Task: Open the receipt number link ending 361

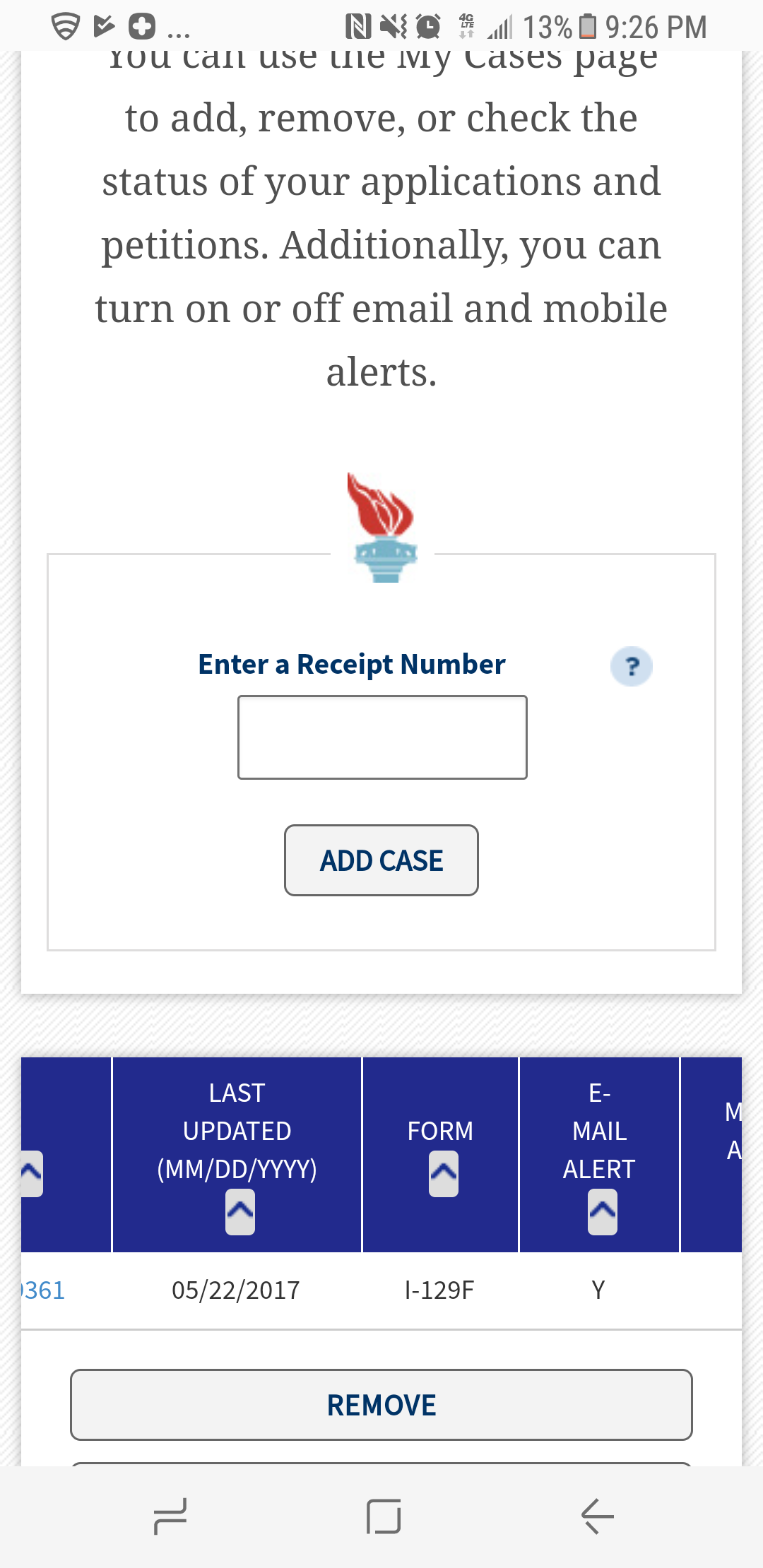Action: (x=43, y=1290)
